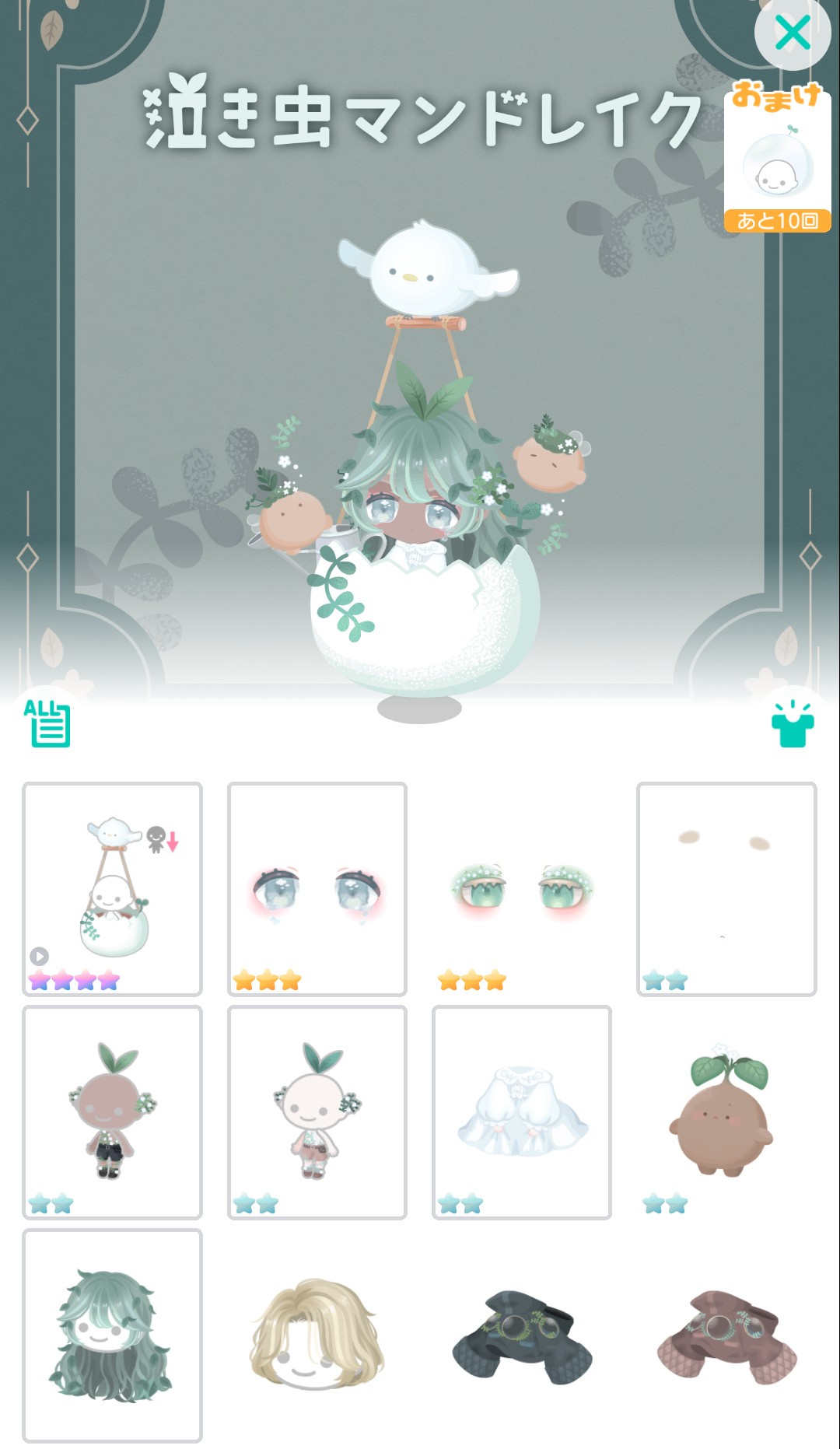Select the three-star green flower eyes item
Image resolution: width=840 pixels, height=1449 pixels.
pos(522,888)
